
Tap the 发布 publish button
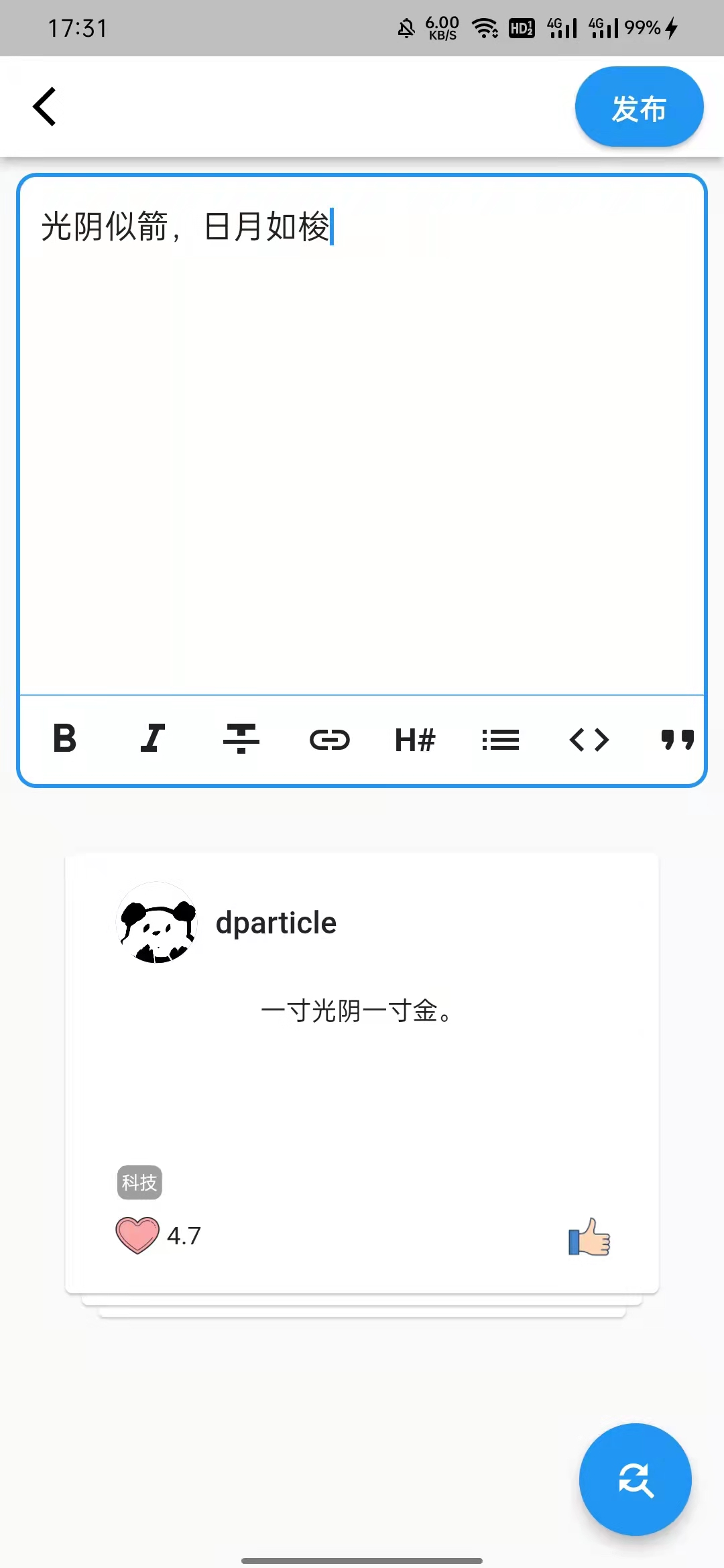tap(639, 107)
